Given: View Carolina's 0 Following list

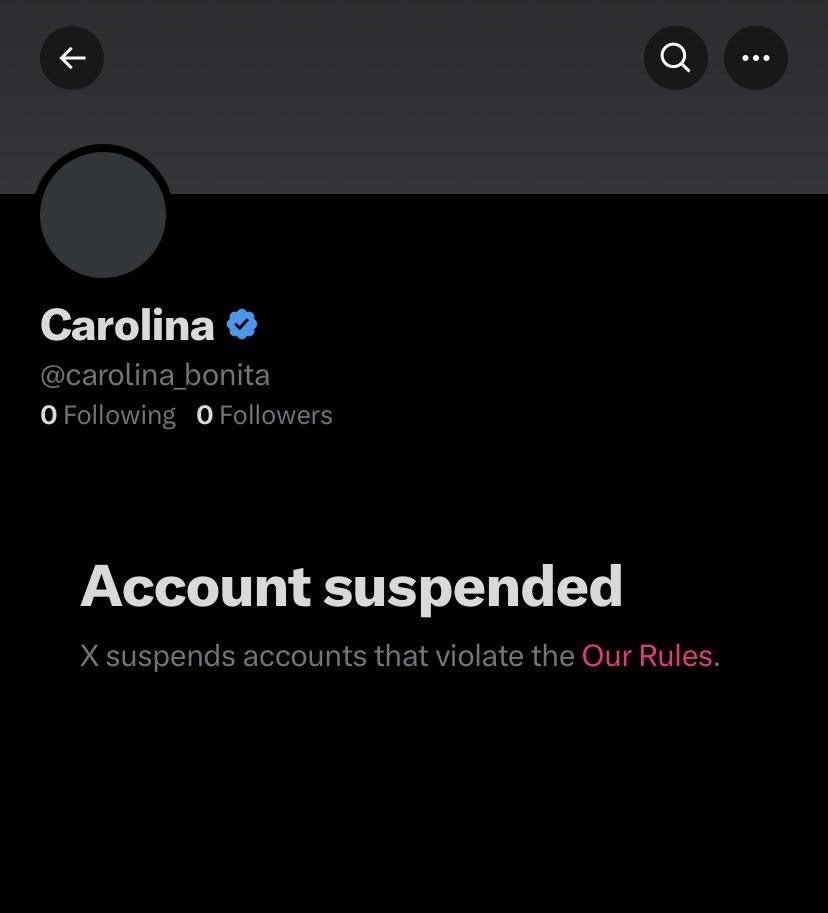Looking at the screenshot, I should point(108,415).
